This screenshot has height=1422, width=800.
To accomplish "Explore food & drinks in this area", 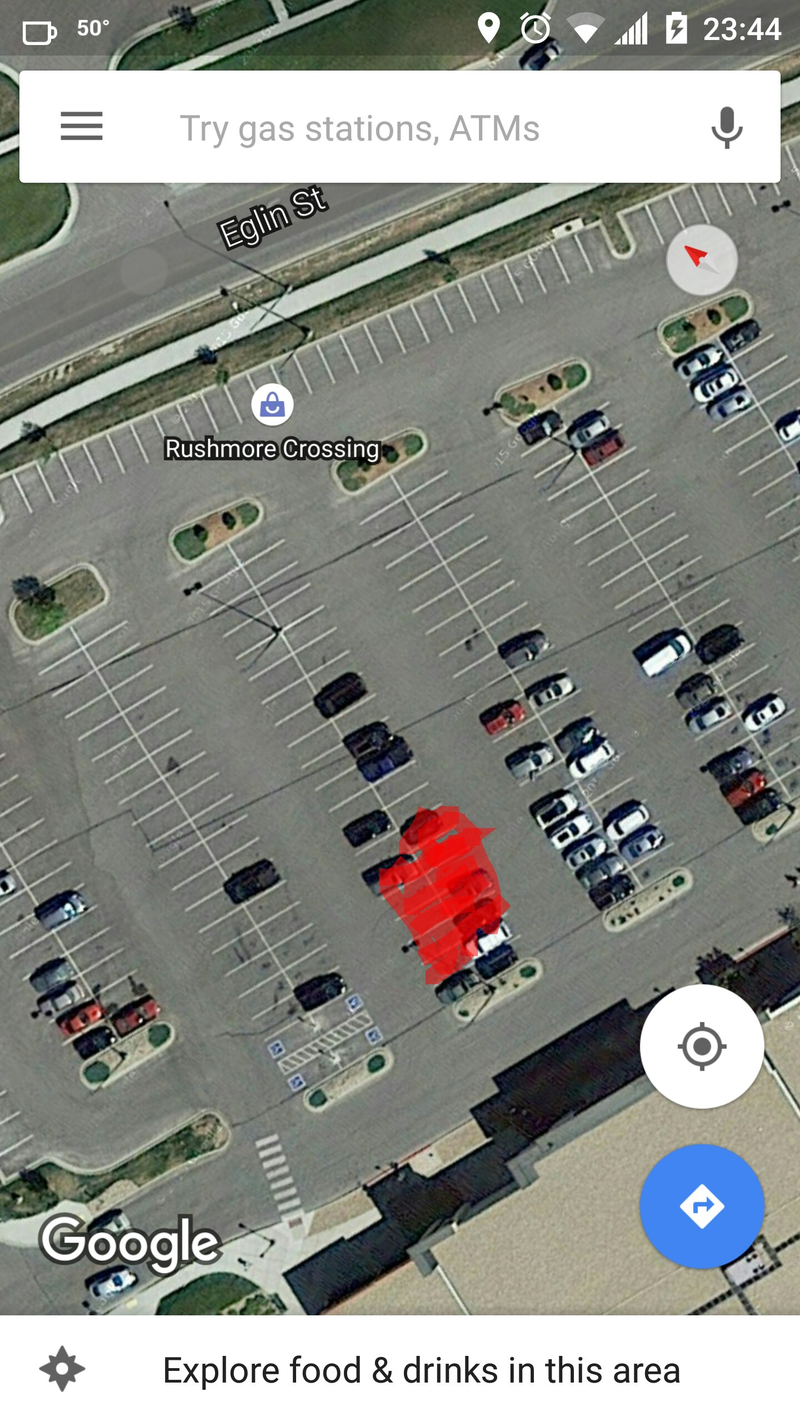I will 421,1370.
